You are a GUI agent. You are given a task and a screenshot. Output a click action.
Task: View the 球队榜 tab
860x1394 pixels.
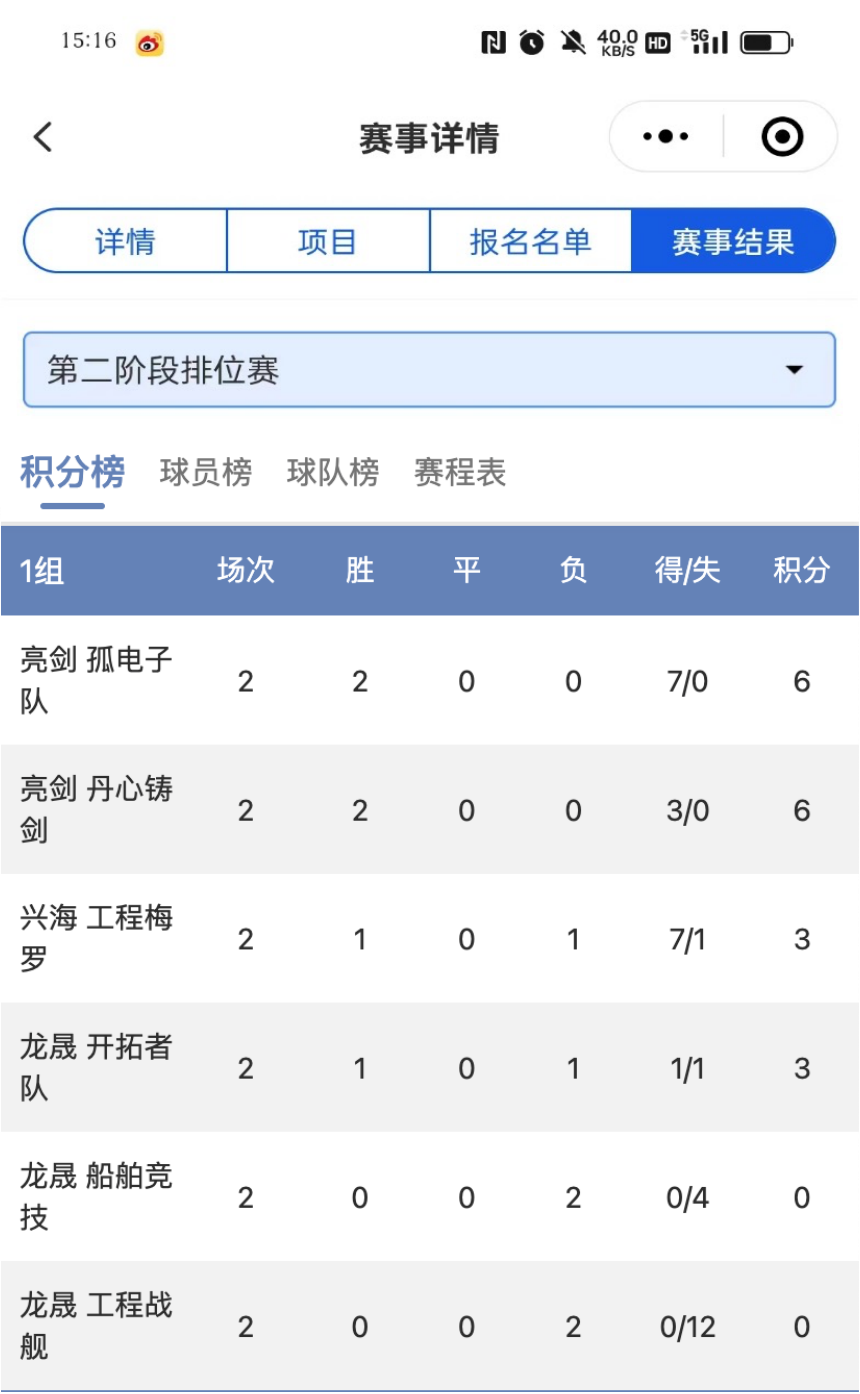(x=333, y=472)
